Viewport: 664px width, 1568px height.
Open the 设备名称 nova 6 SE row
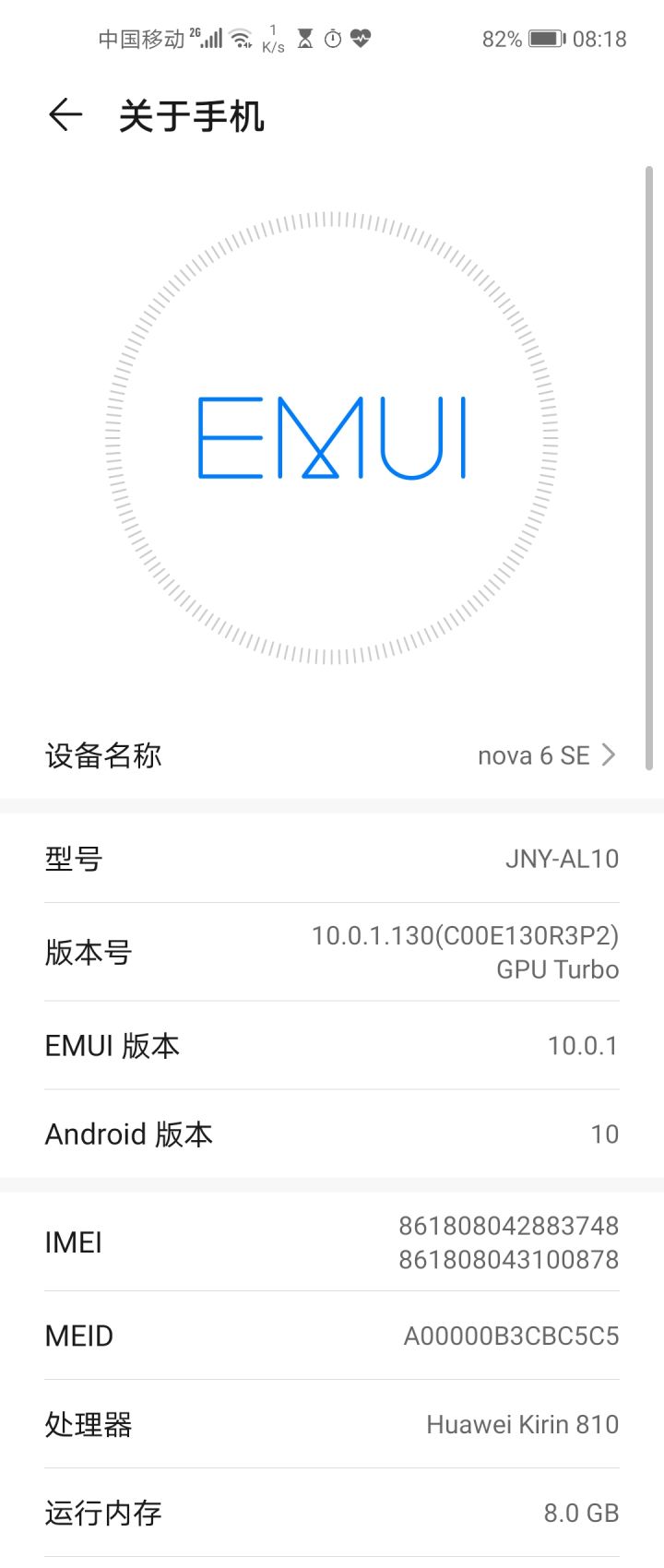pyautogui.click(x=332, y=755)
